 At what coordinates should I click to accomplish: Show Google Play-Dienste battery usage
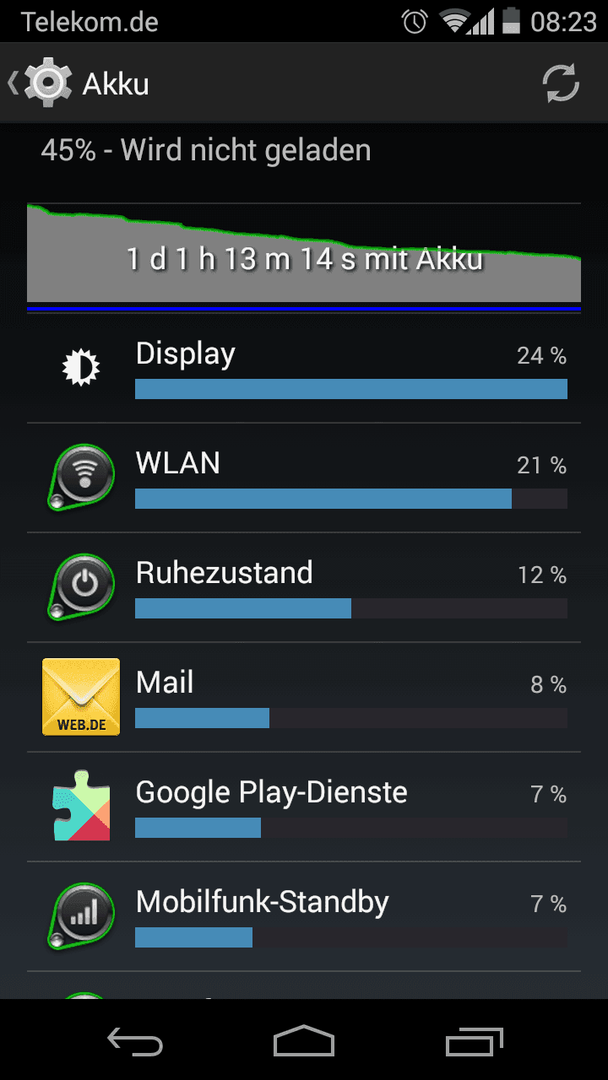pyautogui.click(x=303, y=808)
